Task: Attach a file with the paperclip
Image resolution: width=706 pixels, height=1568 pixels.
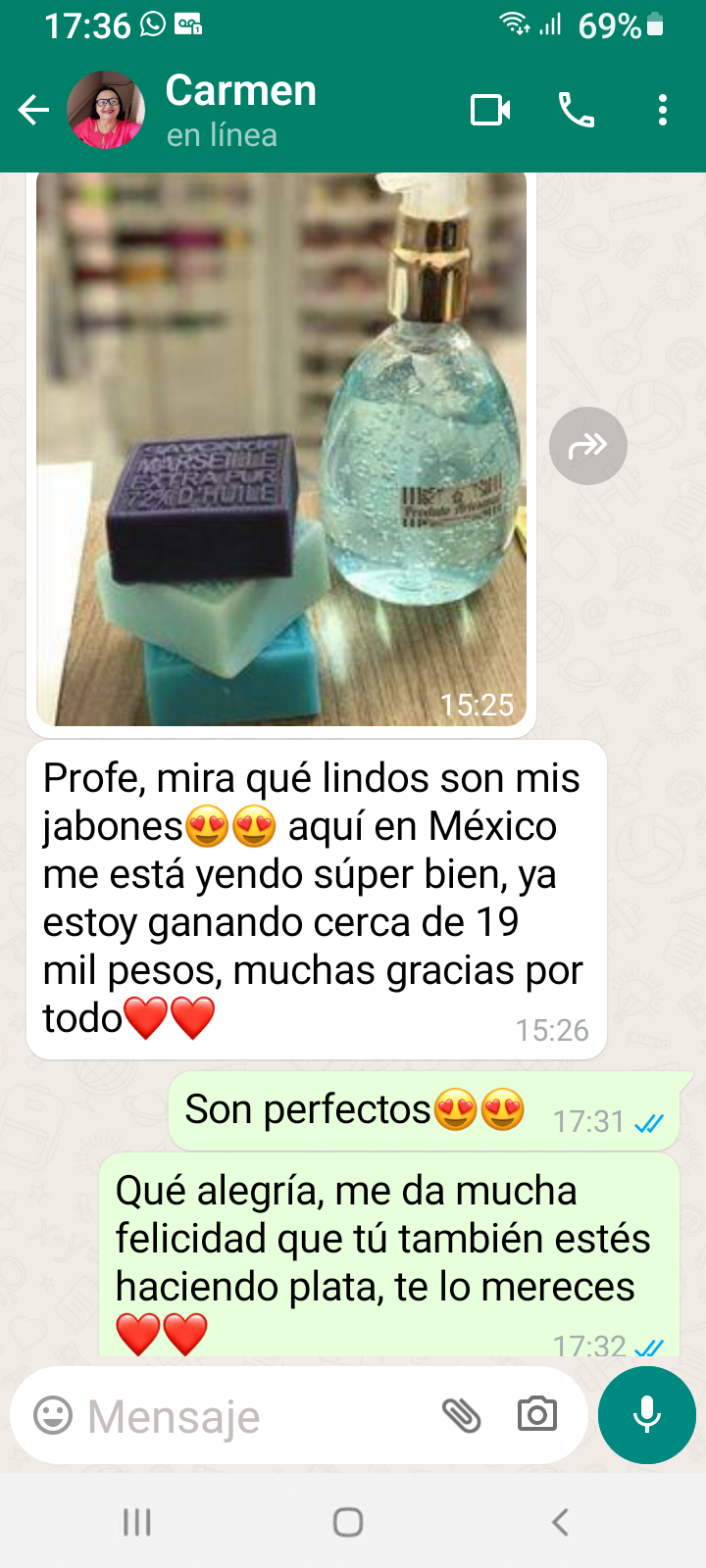Action: coord(461,1415)
